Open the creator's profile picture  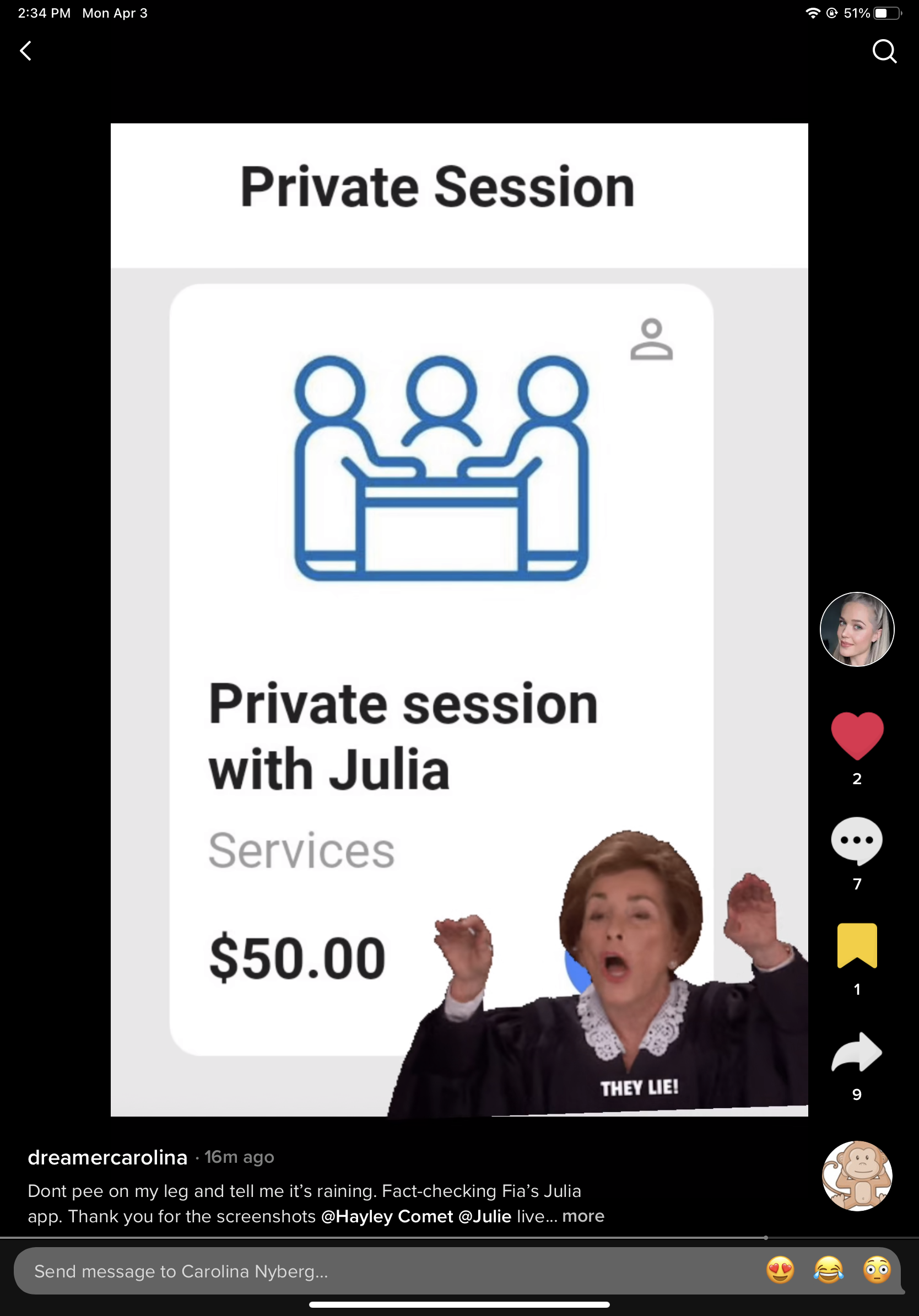pos(857,629)
